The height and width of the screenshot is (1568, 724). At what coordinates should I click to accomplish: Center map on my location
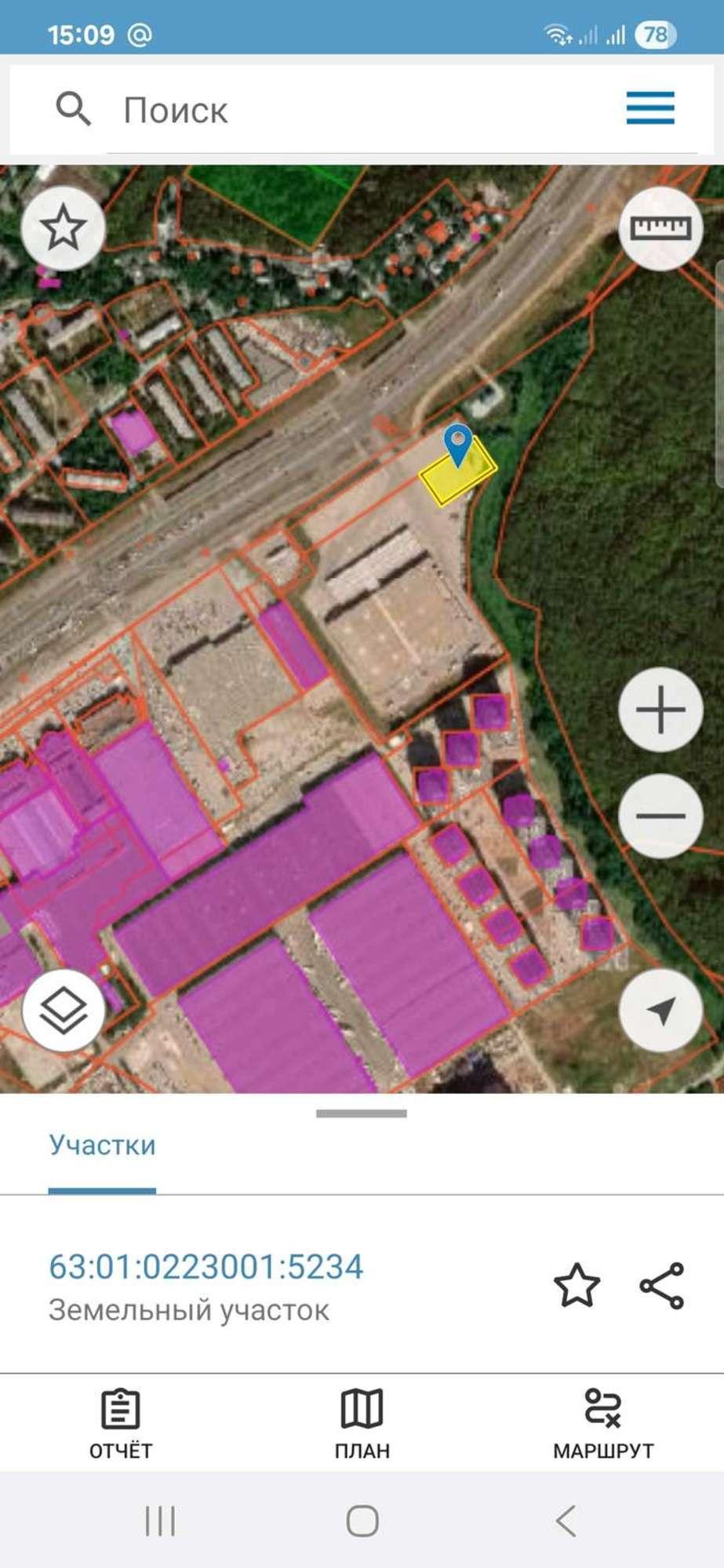[660, 1010]
